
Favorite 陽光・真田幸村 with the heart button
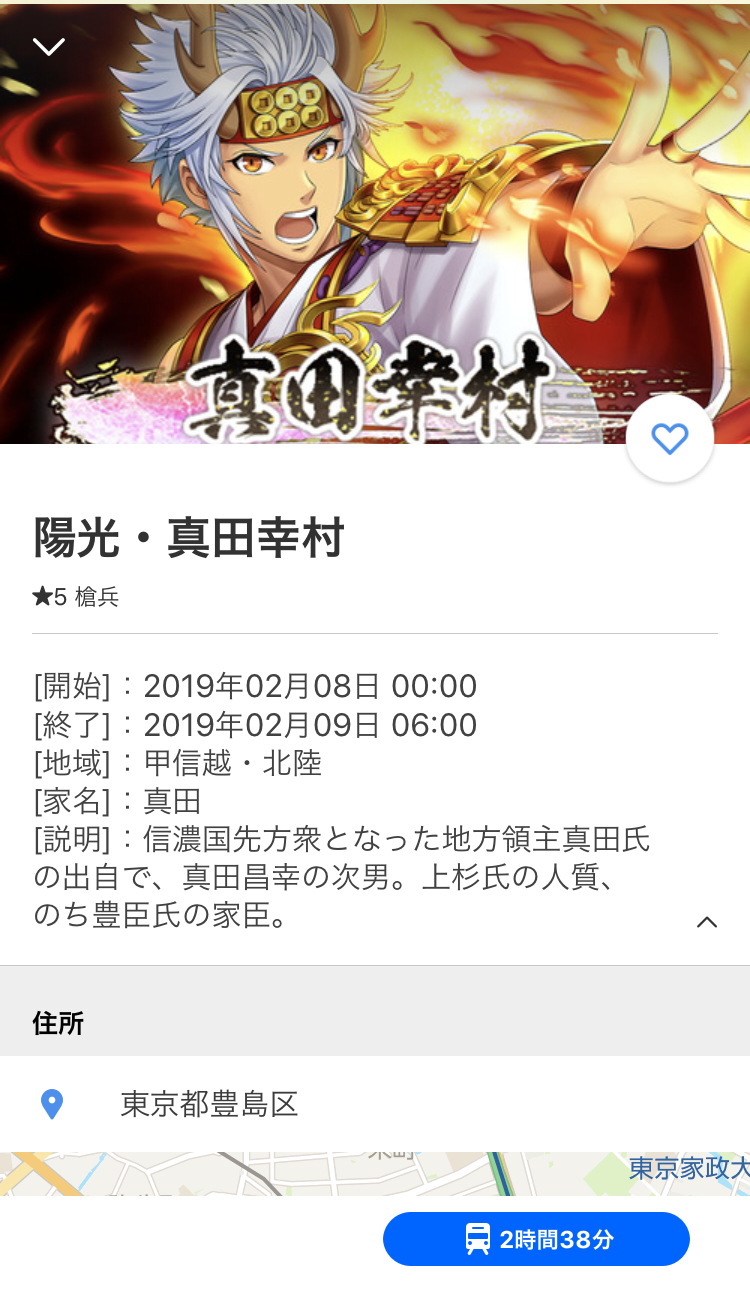[x=670, y=438]
